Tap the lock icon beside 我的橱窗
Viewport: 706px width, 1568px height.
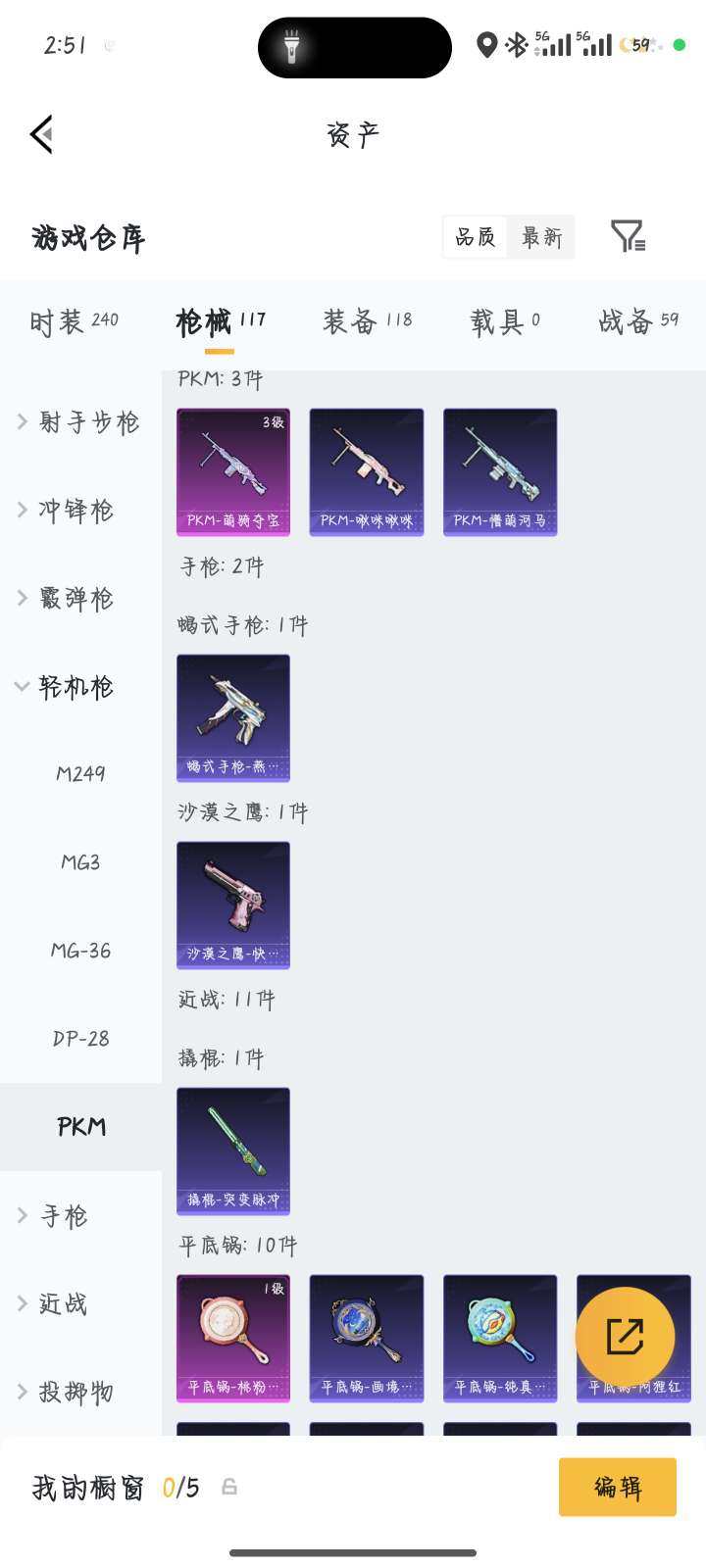(x=229, y=1487)
